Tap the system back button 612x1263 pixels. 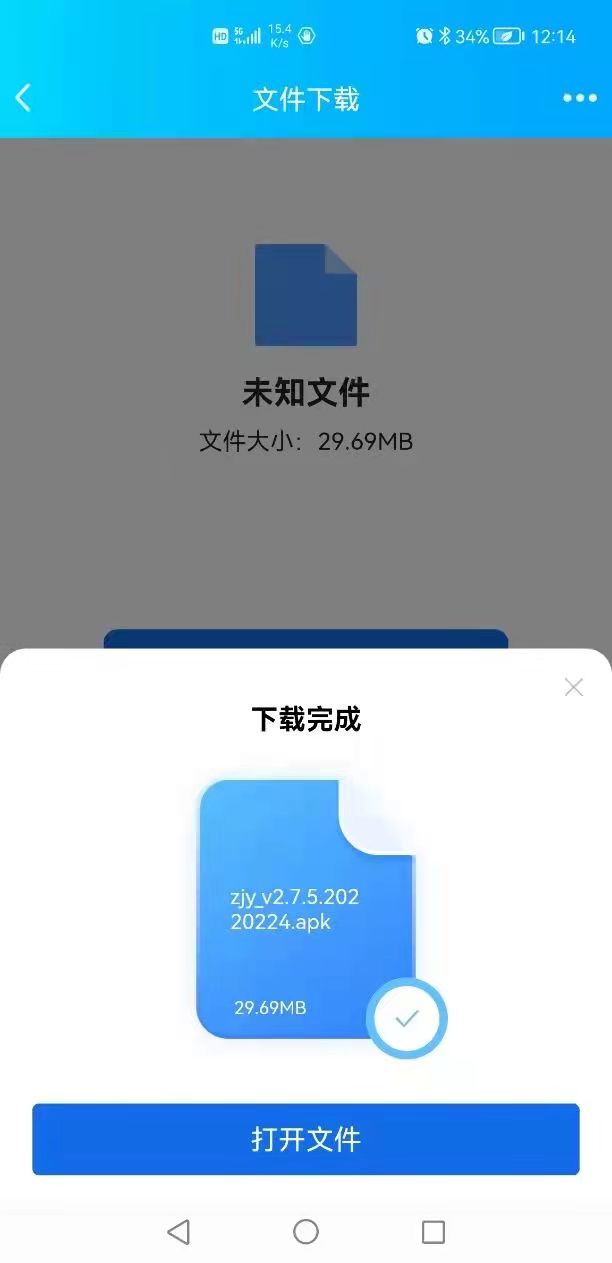coord(179,1232)
